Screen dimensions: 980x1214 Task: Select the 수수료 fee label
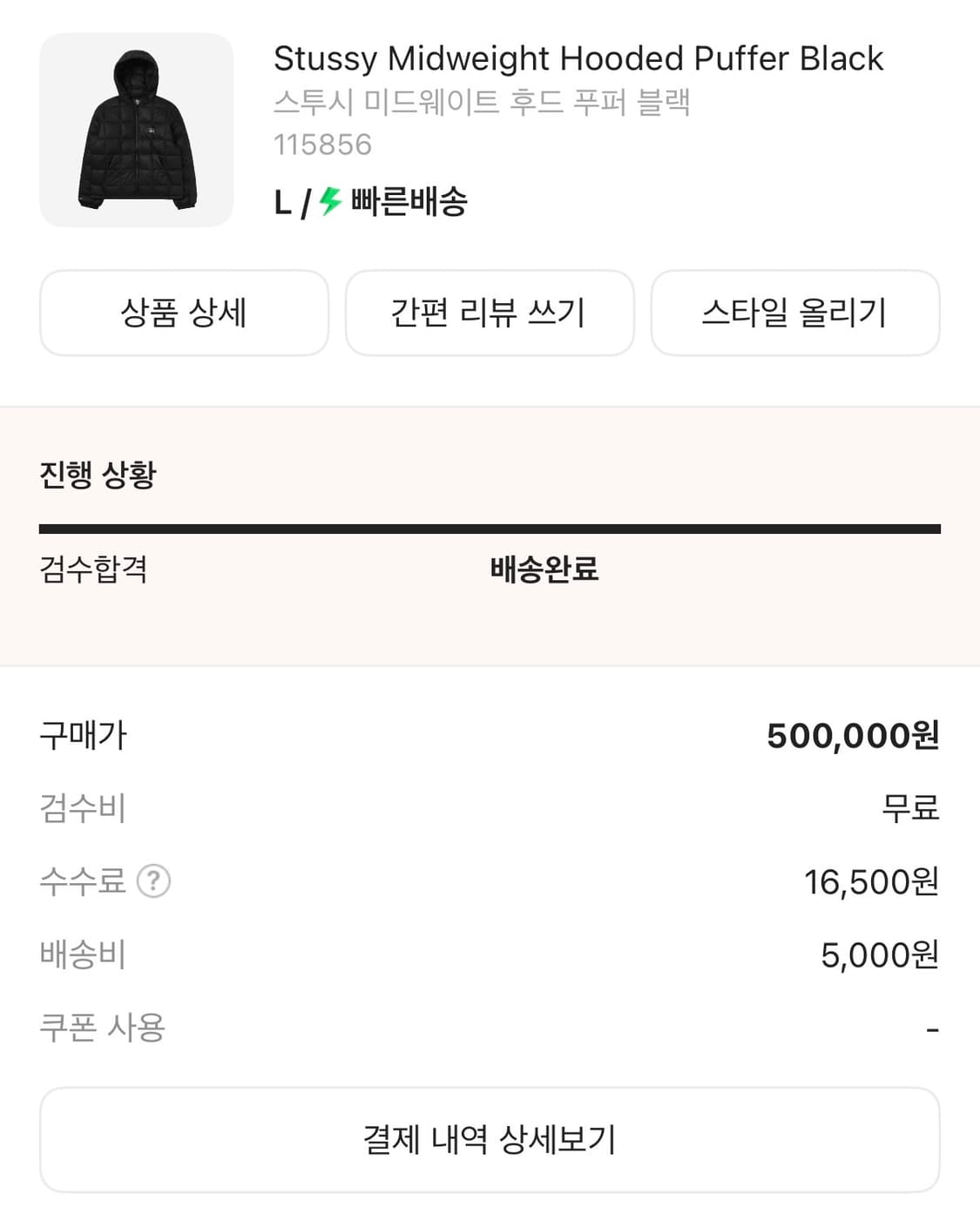point(82,882)
